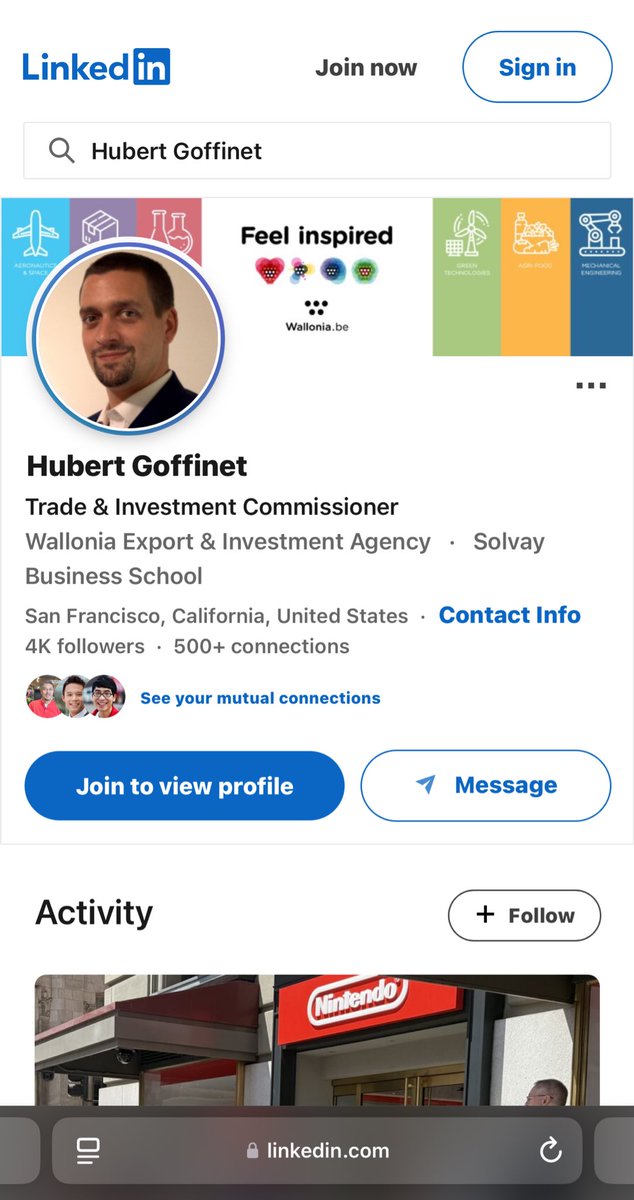This screenshot has height=1200, width=634.
Task: Tap the search field with Hubert Goffinet
Action: 317,151
